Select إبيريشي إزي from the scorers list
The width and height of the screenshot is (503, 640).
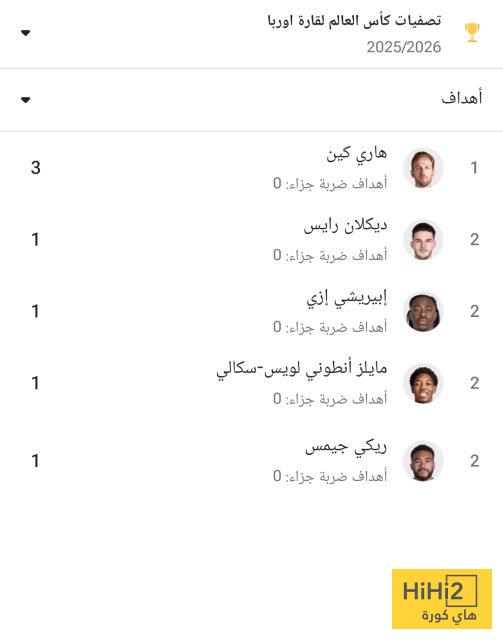252,311
